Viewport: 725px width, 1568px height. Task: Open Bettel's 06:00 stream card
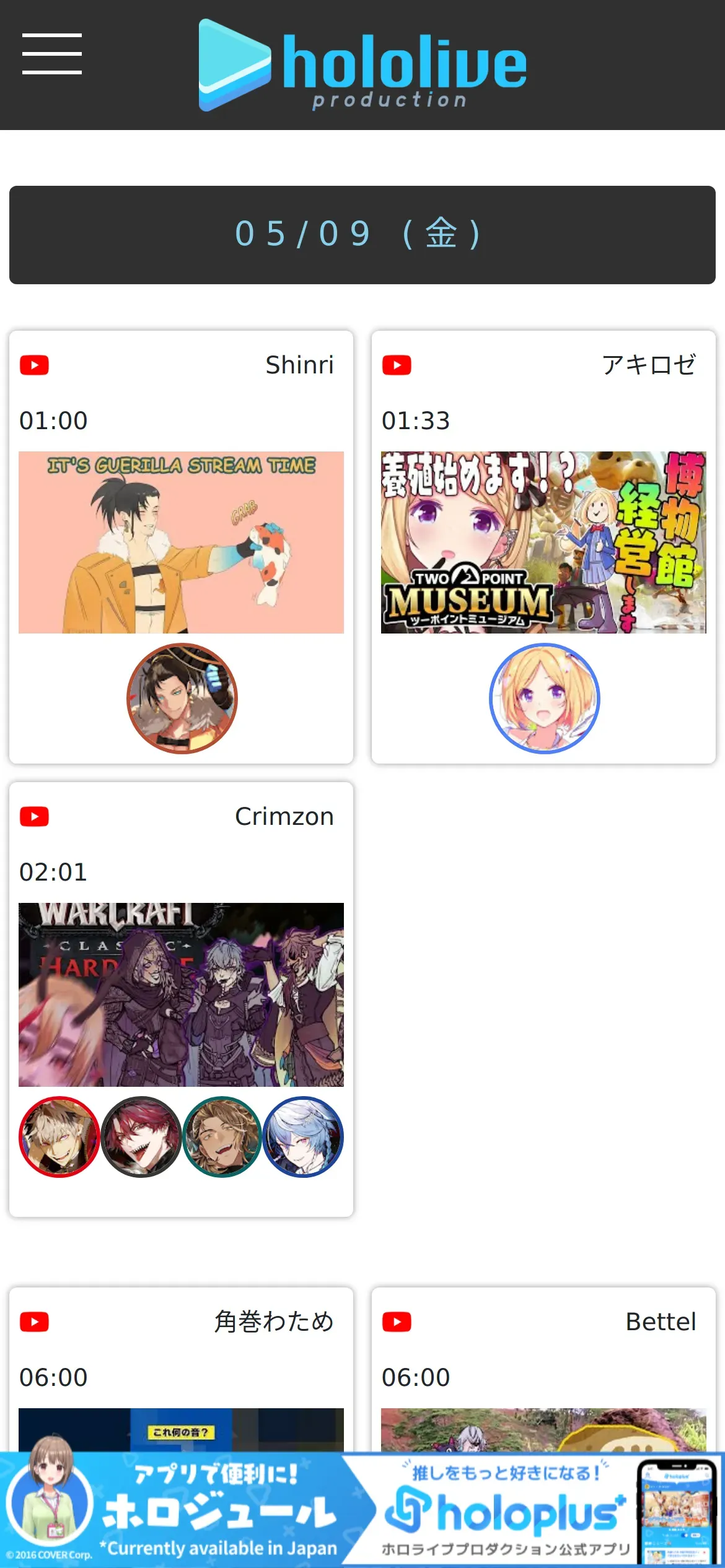coord(543,1369)
